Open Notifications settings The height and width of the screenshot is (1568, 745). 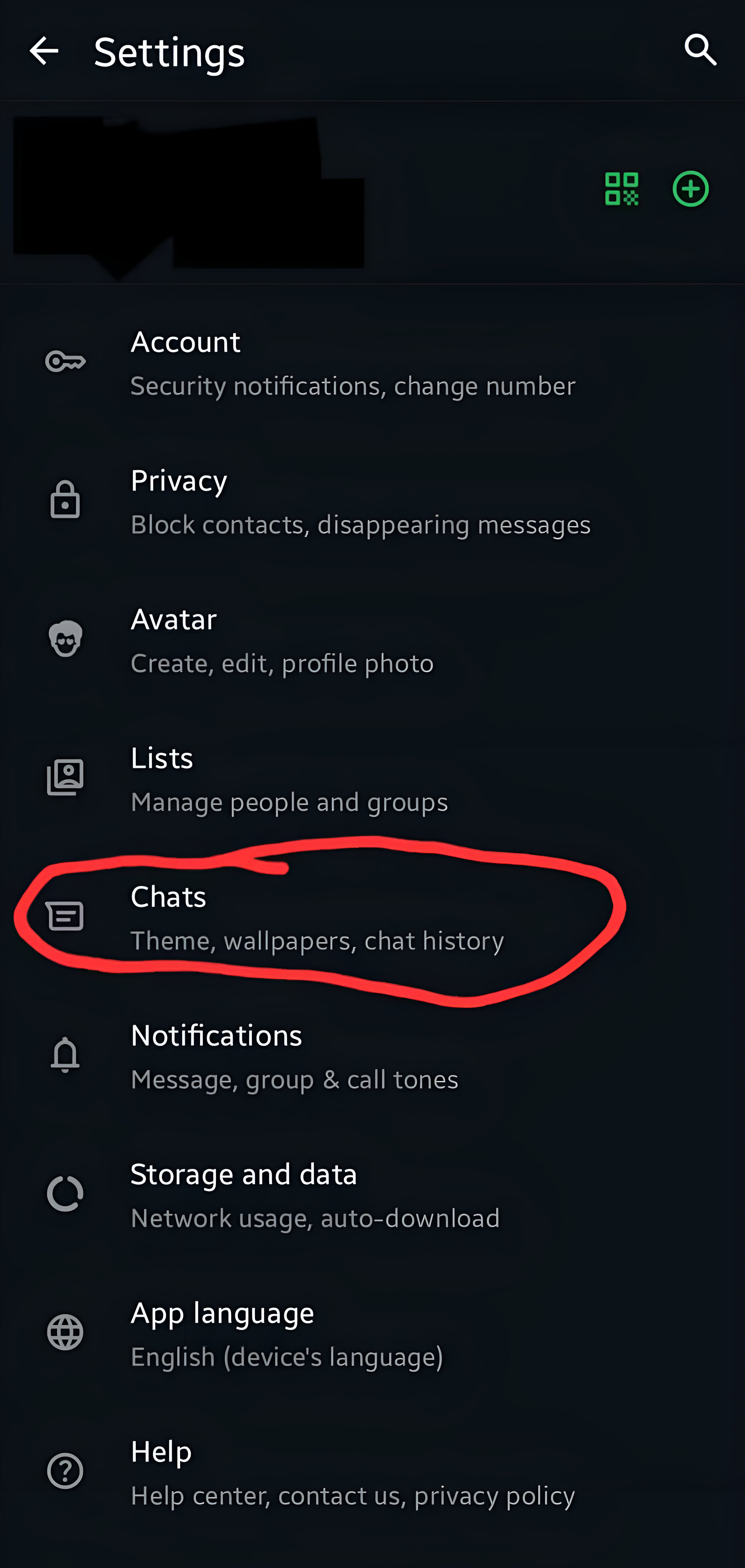coord(294,1057)
